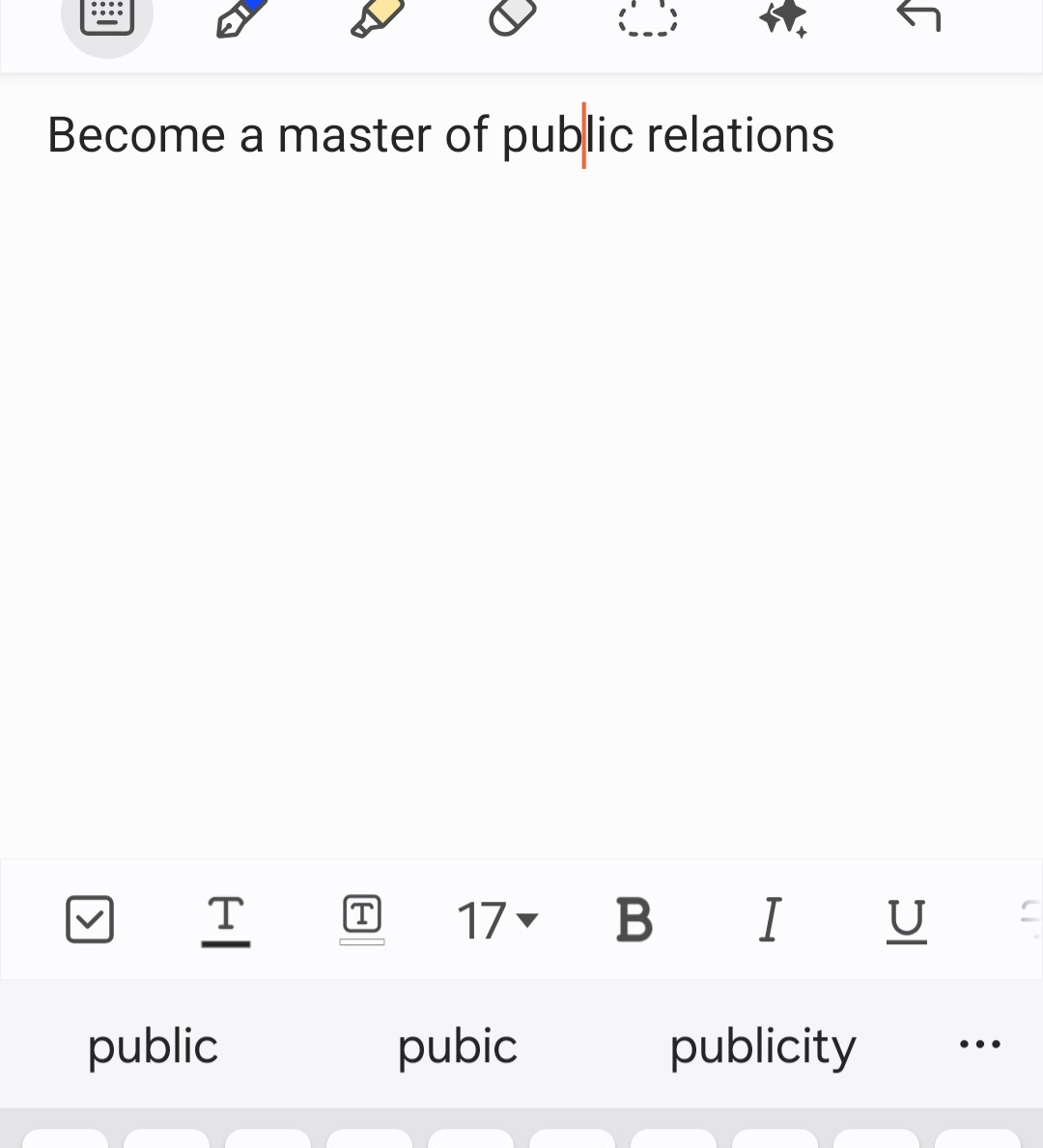Insert the "publicity" suggestion
This screenshot has width=1043, height=1148.
(763, 1047)
